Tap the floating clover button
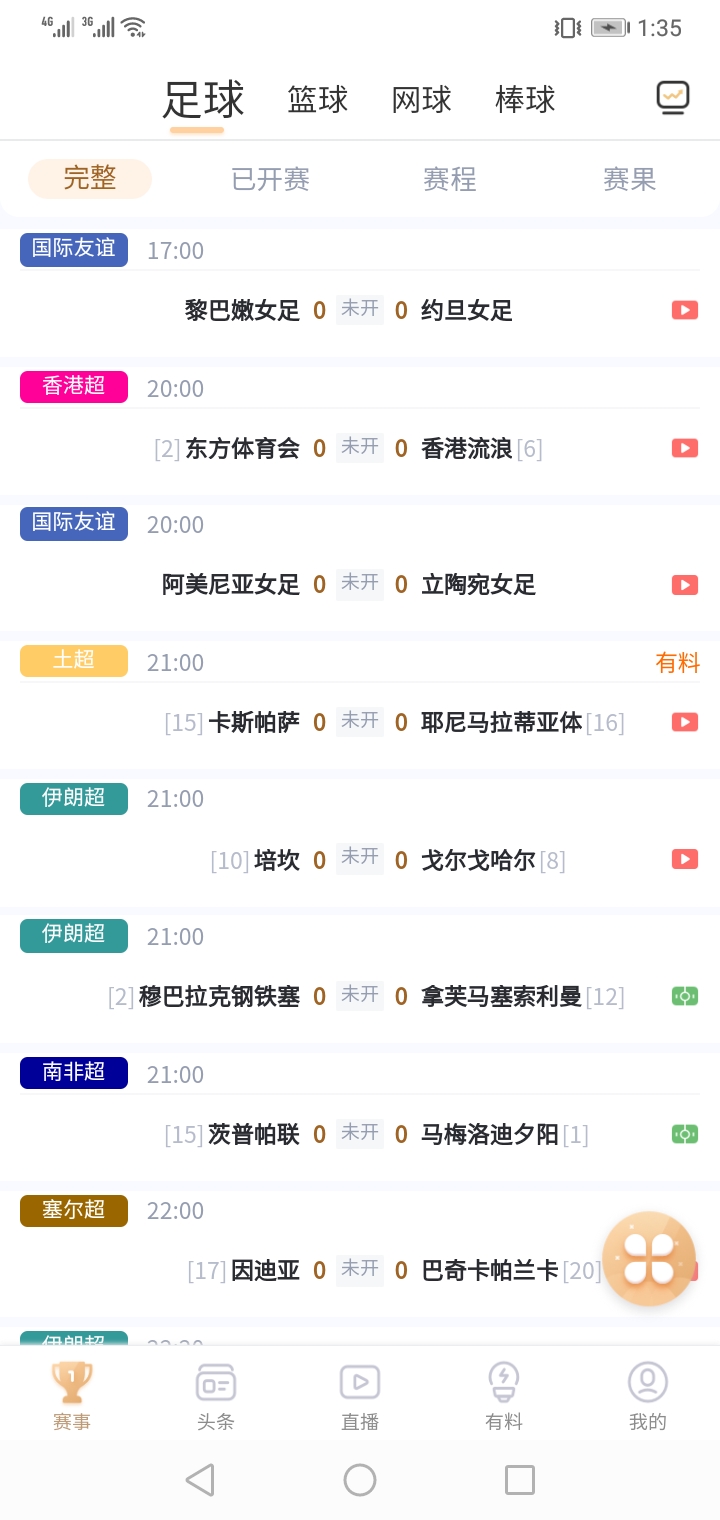This screenshot has width=720, height=1520. (648, 1258)
